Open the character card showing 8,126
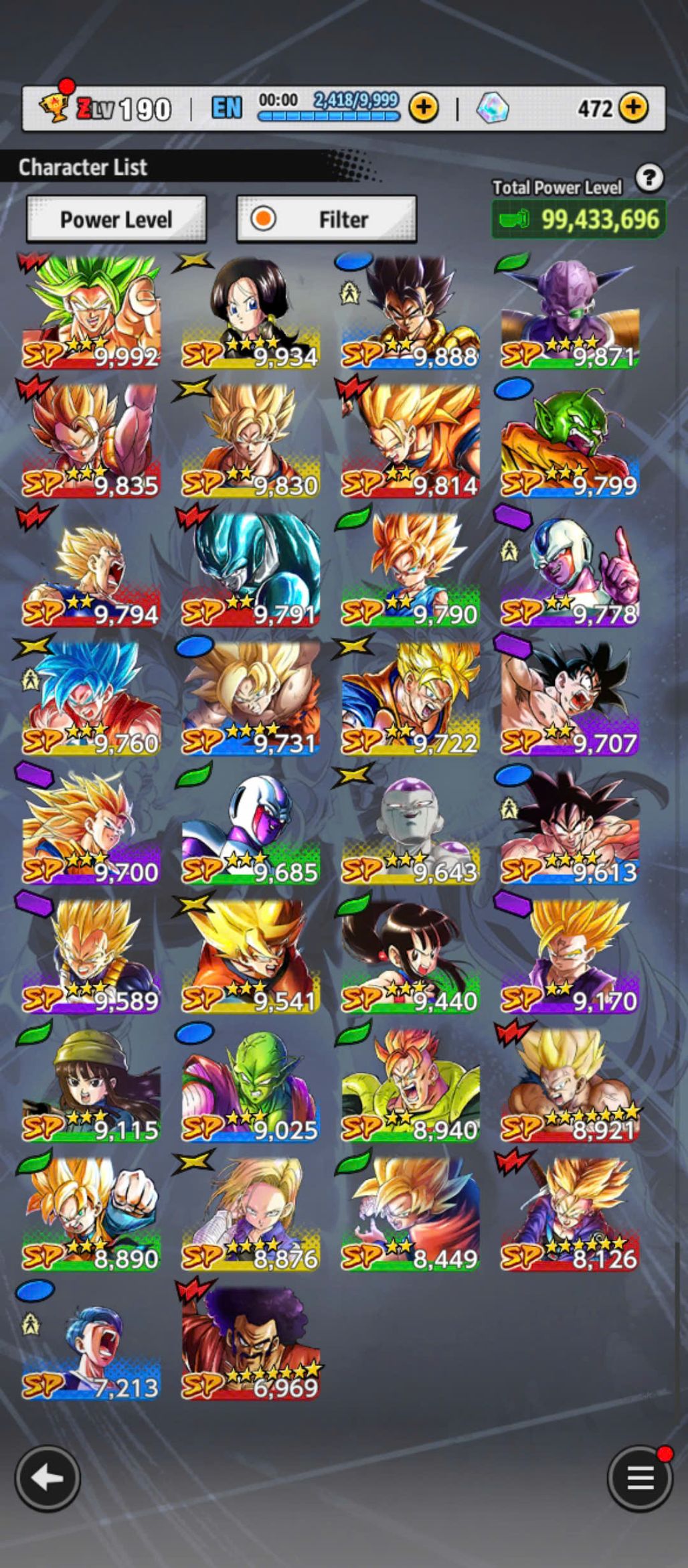688x1568 pixels. (570, 1214)
